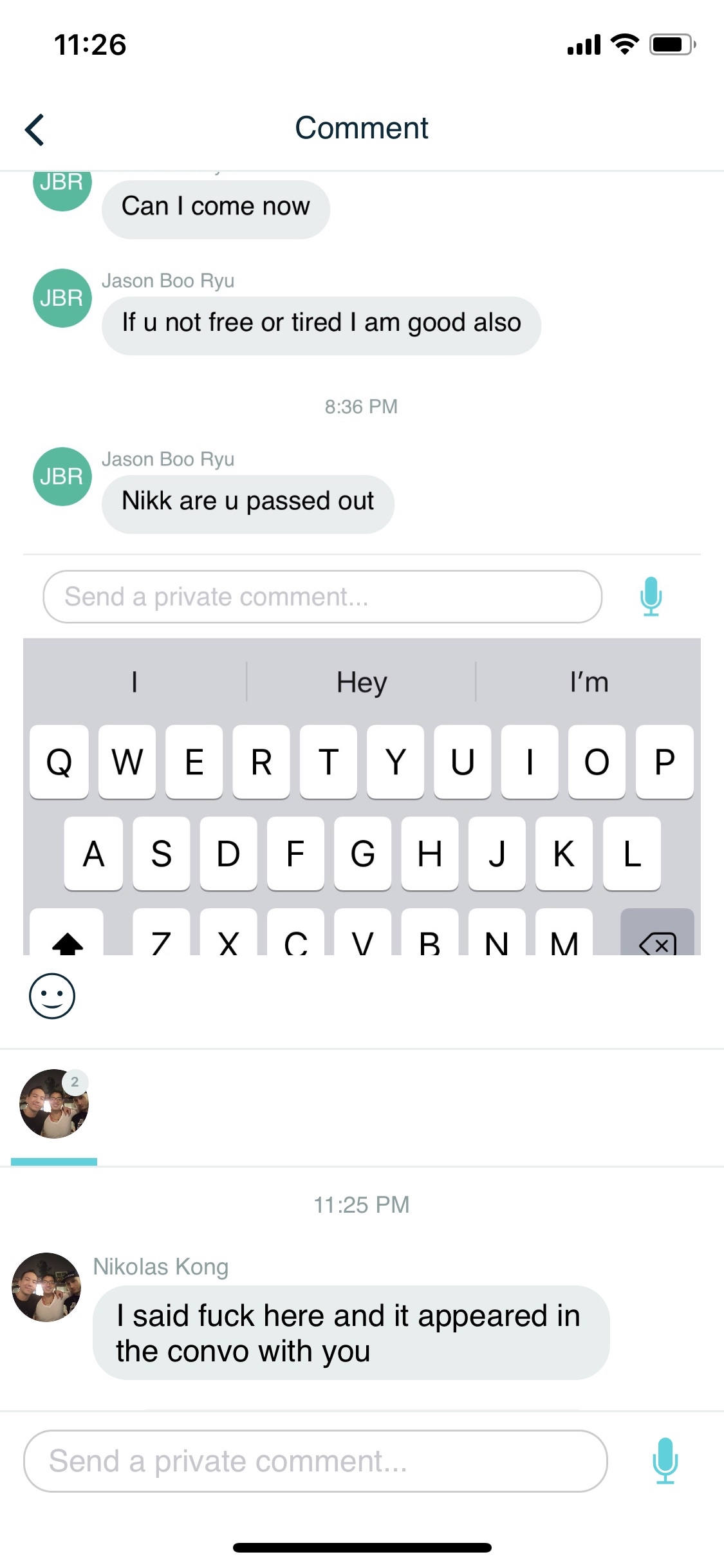This screenshot has width=724, height=1568.
Task: Tap the upper private comment input field
Action: click(322, 597)
